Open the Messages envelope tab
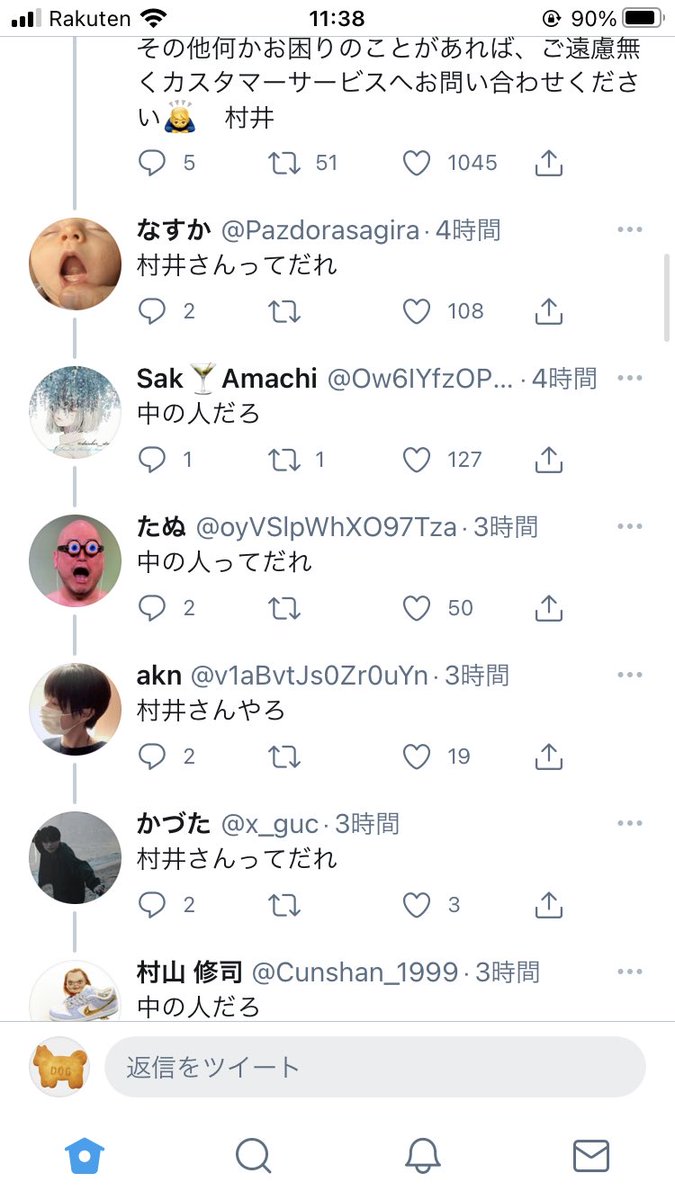Viewport: 675px width, 1200px height. [x=591, y=1156]
